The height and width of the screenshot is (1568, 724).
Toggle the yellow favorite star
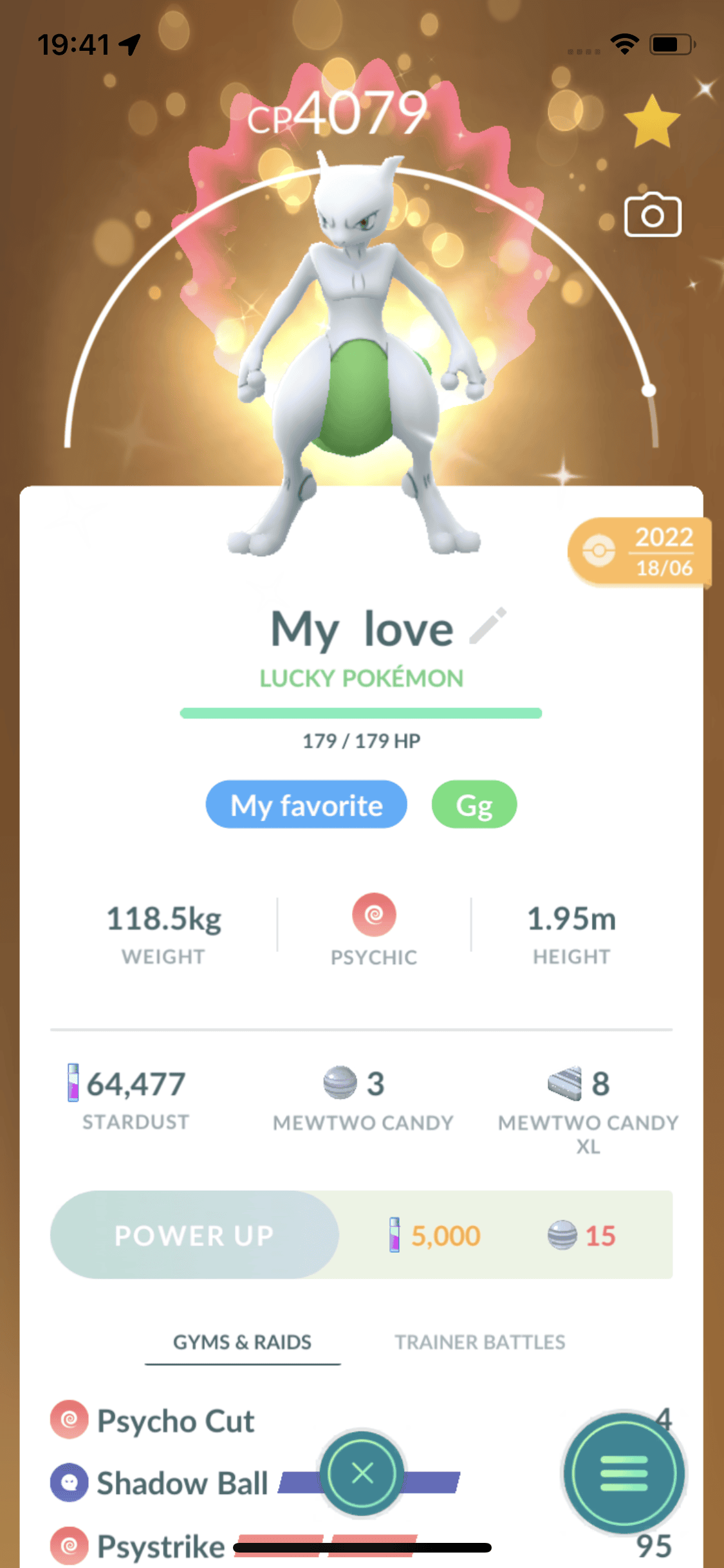click(x=652, y=122)
